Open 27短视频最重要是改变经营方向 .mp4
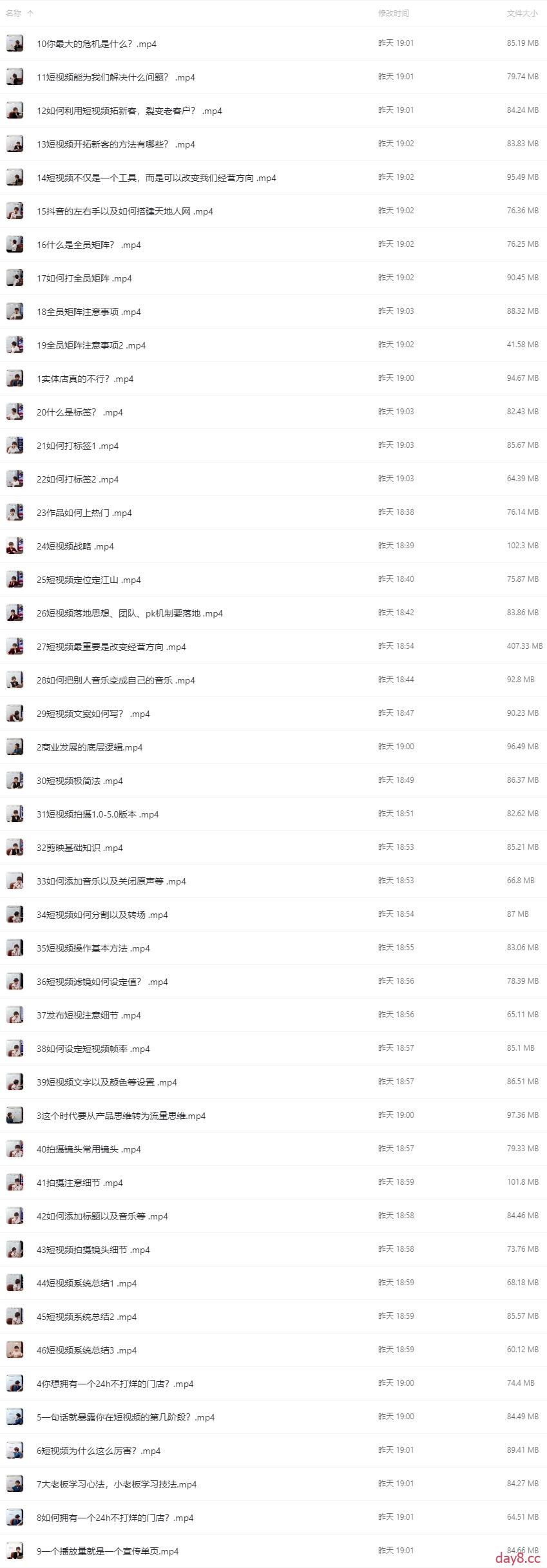Image resolution: width=547 pixels, height=1568 pixels. tap(111, 647)
